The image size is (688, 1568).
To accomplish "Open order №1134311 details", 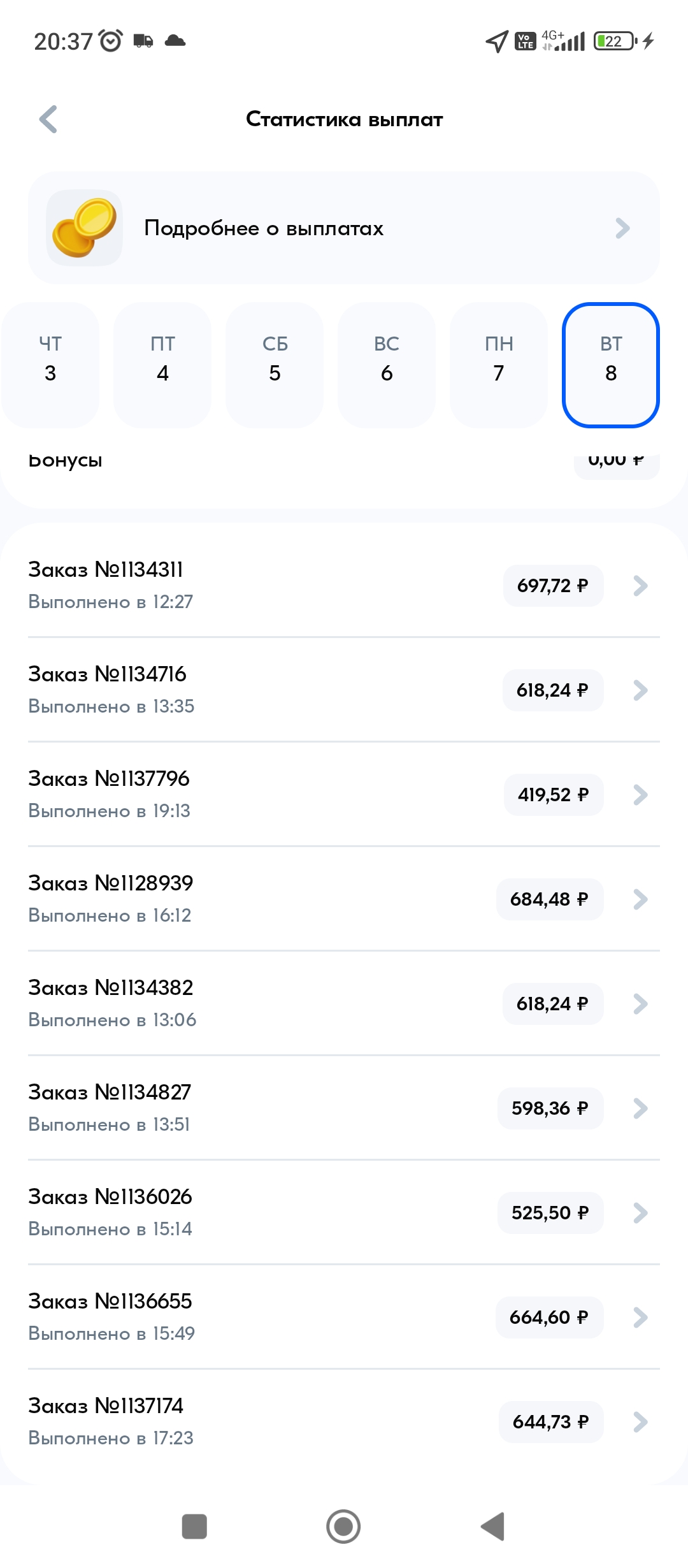I will pyautogui.click(x=344, y=585).
